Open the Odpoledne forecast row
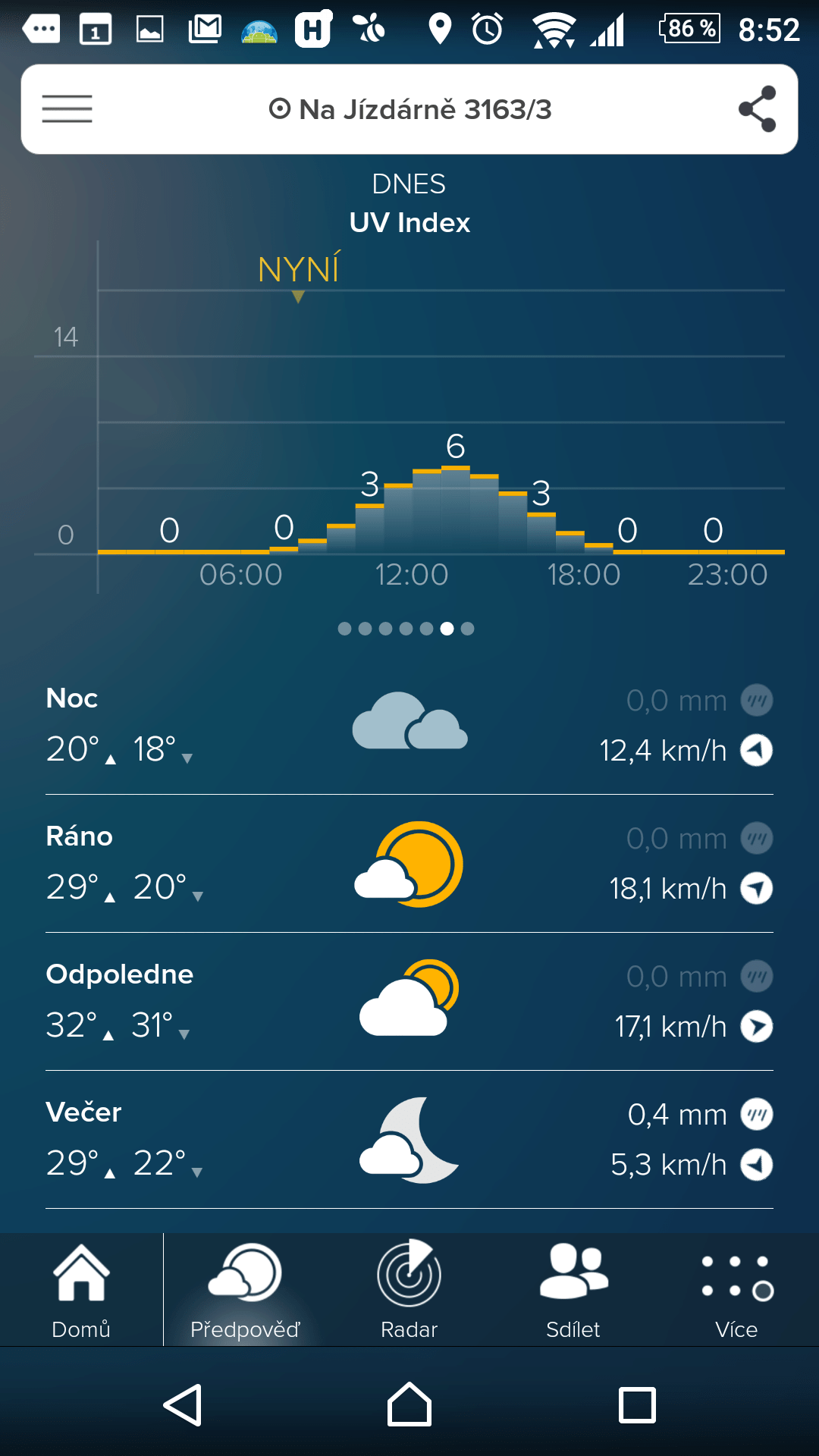The height and width of the screenshot is (1456, 819). tap(409, 1002)
